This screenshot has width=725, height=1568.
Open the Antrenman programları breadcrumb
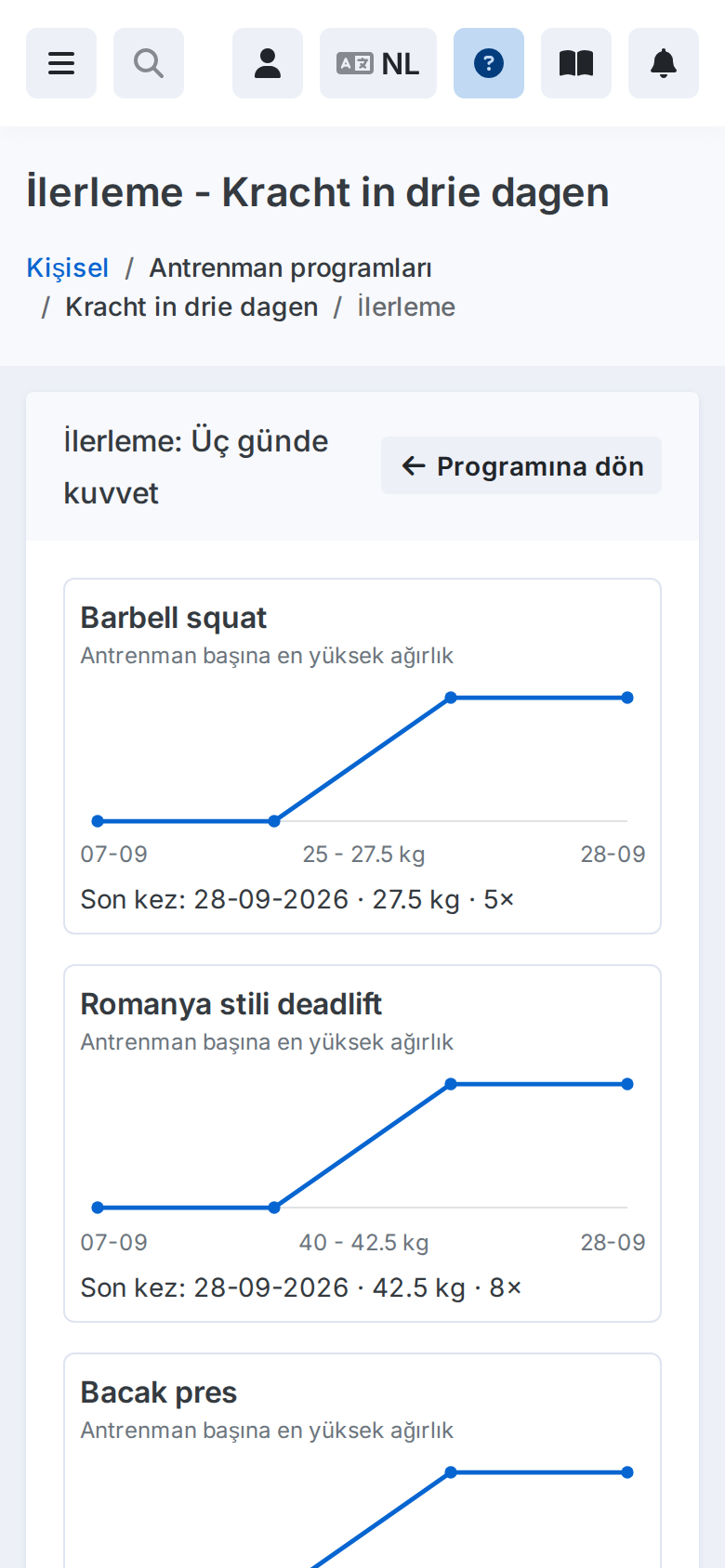291,268
